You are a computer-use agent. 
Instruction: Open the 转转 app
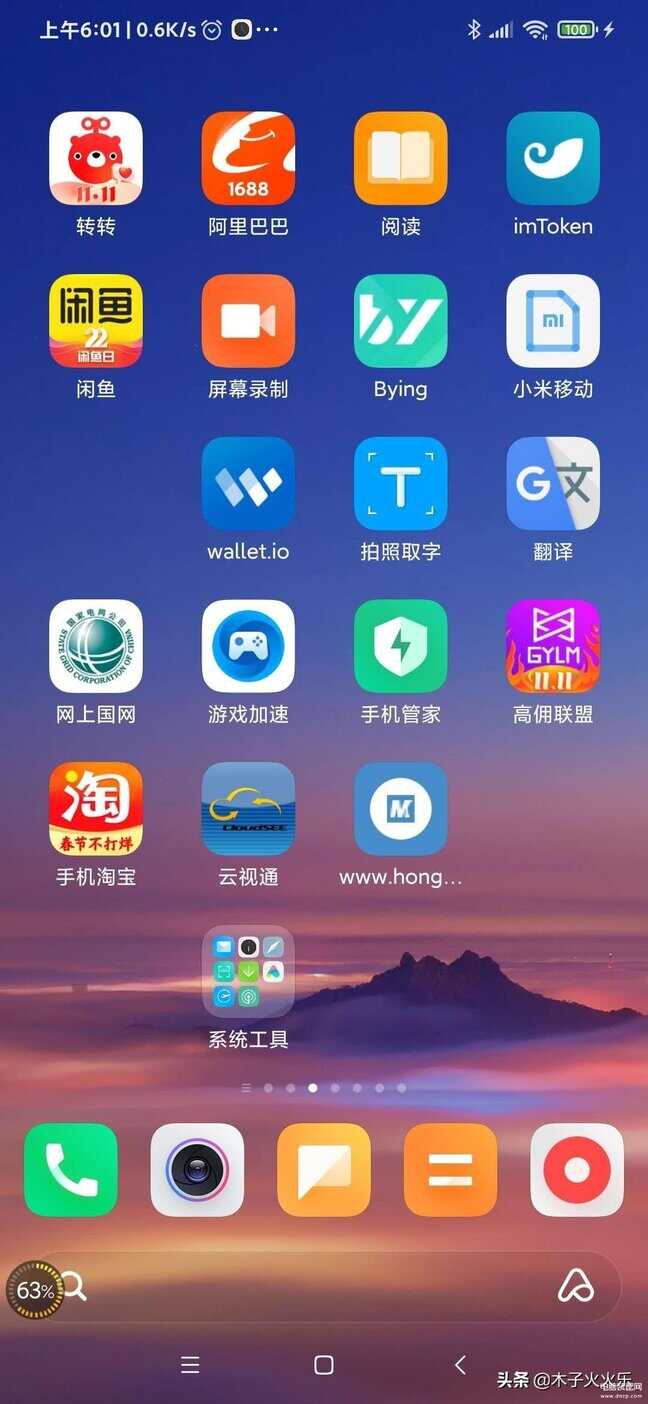(96, 158)
